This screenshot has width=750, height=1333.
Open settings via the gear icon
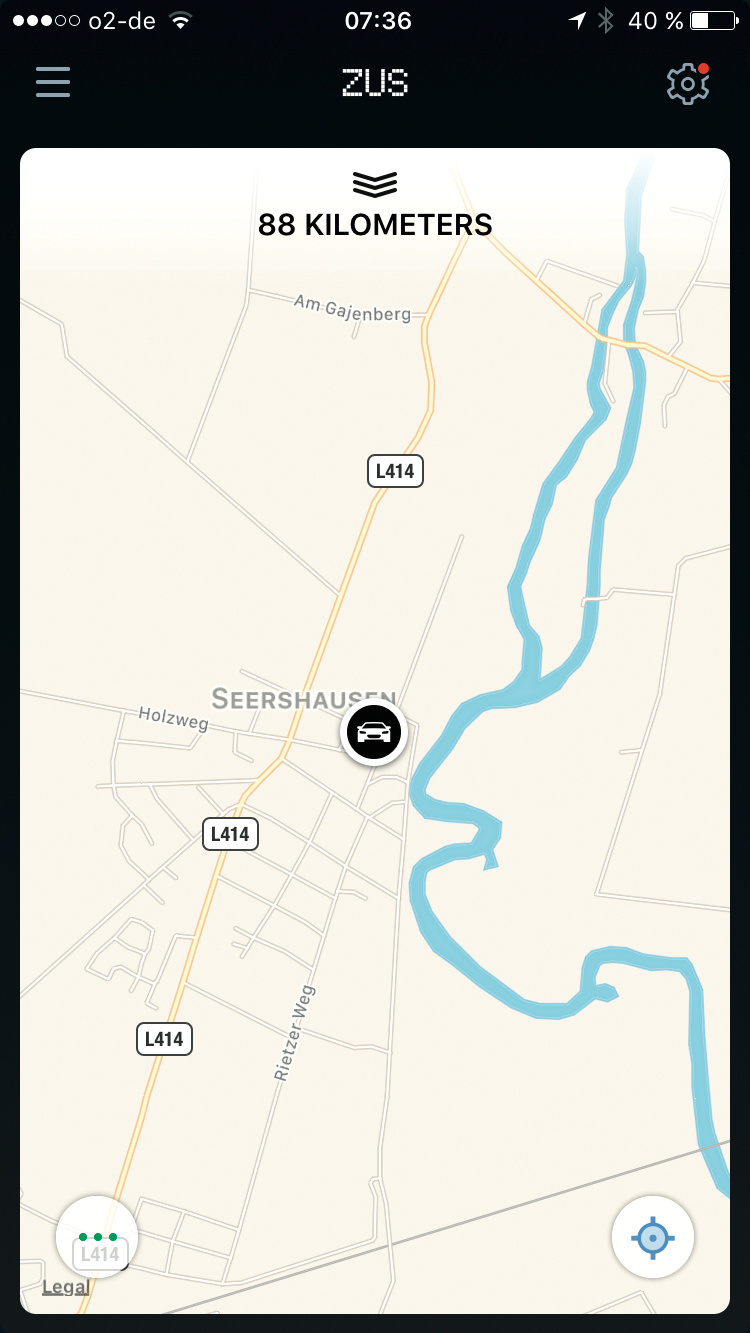[687, 84]
